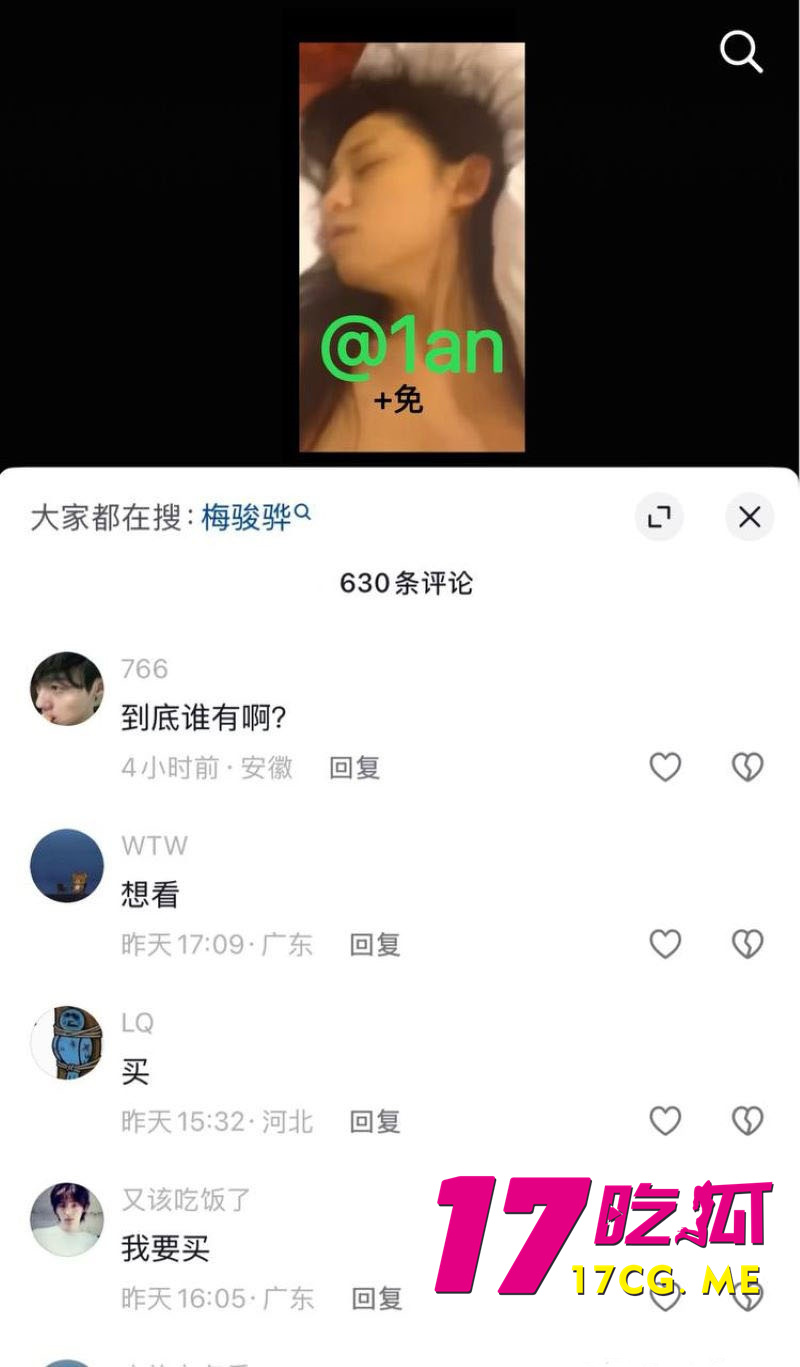Like 766's comment with the heart icon
The width and height of the screenshot is (800, 1367).
(665, 767)
